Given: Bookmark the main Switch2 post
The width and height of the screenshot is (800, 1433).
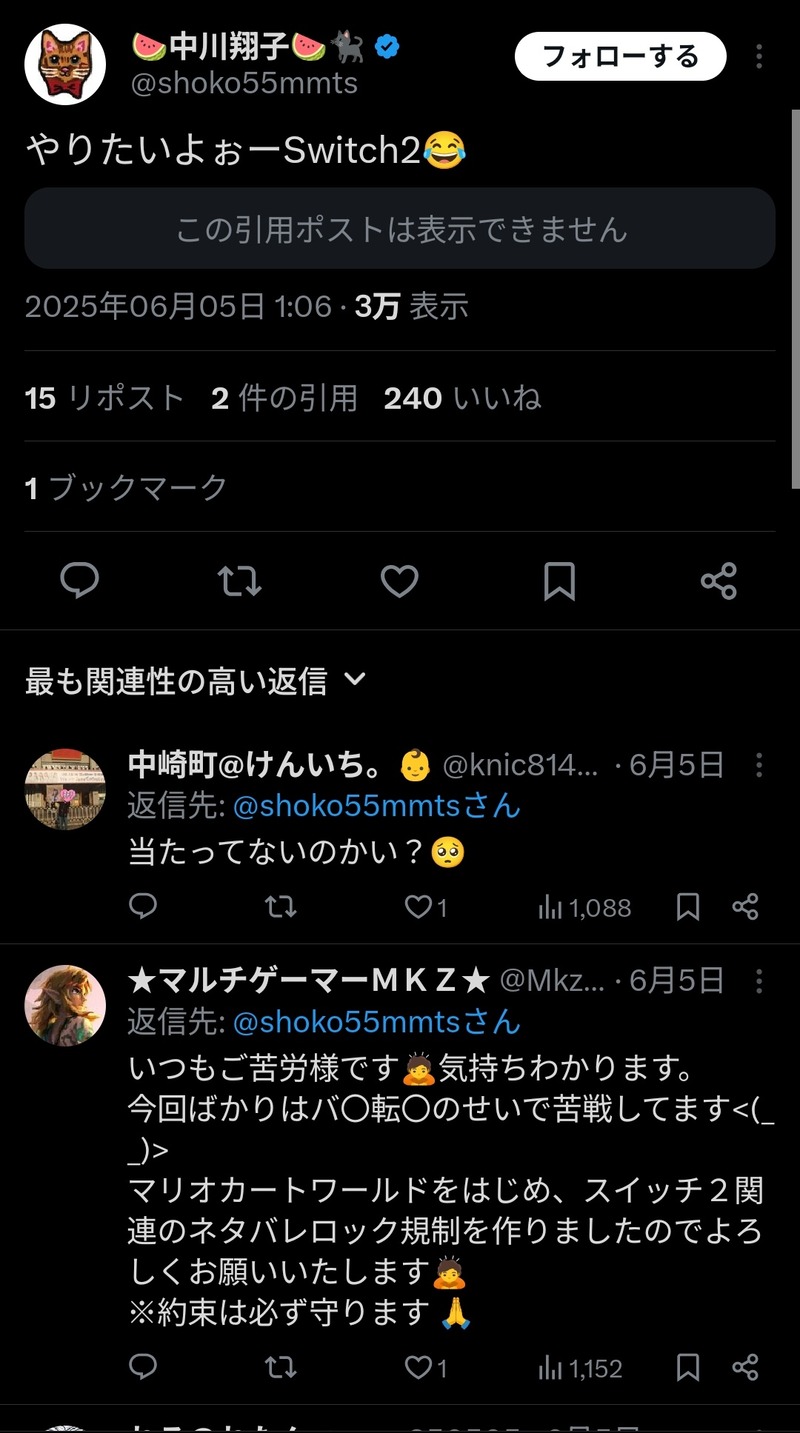Looking at the screenshot, I should [559, 580].
